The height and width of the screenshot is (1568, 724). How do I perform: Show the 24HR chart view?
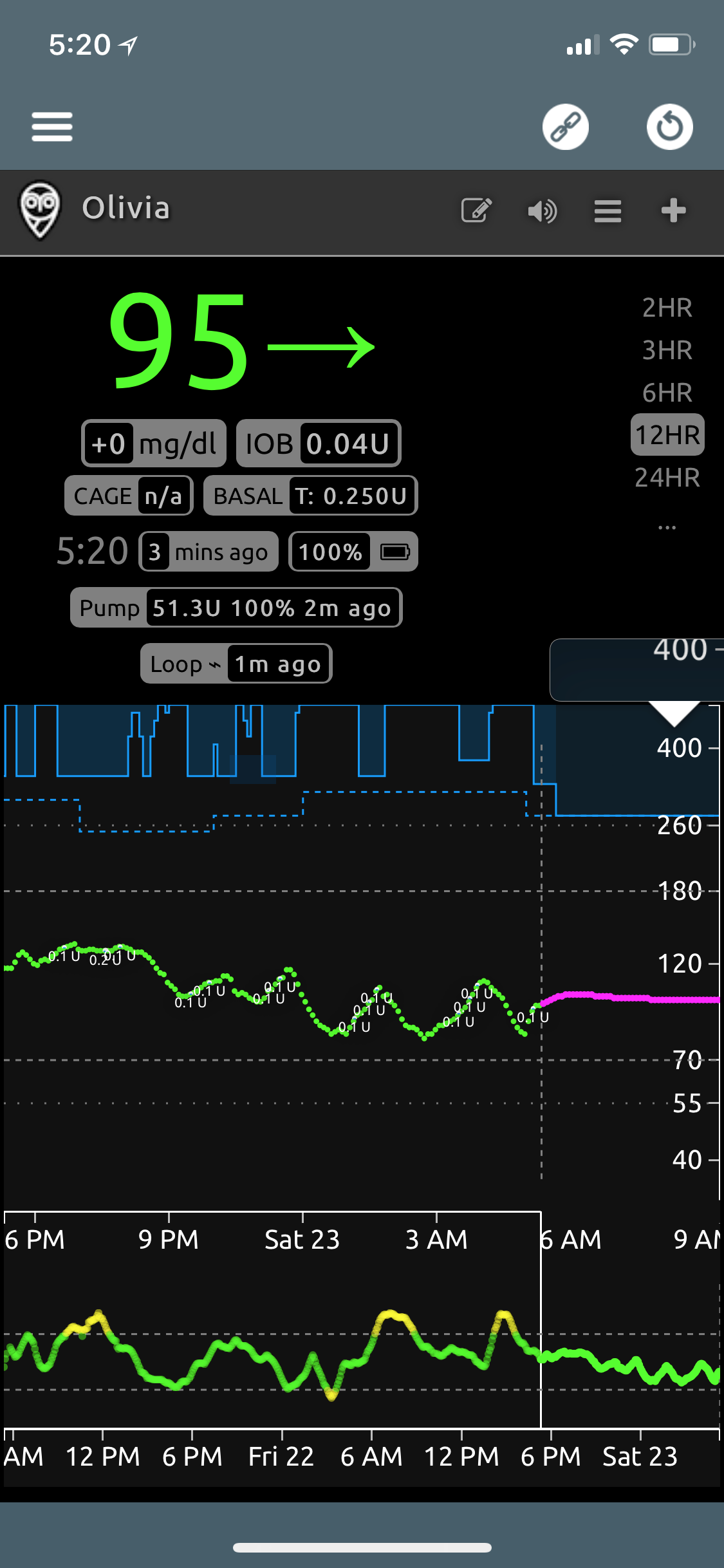[667, 478]
